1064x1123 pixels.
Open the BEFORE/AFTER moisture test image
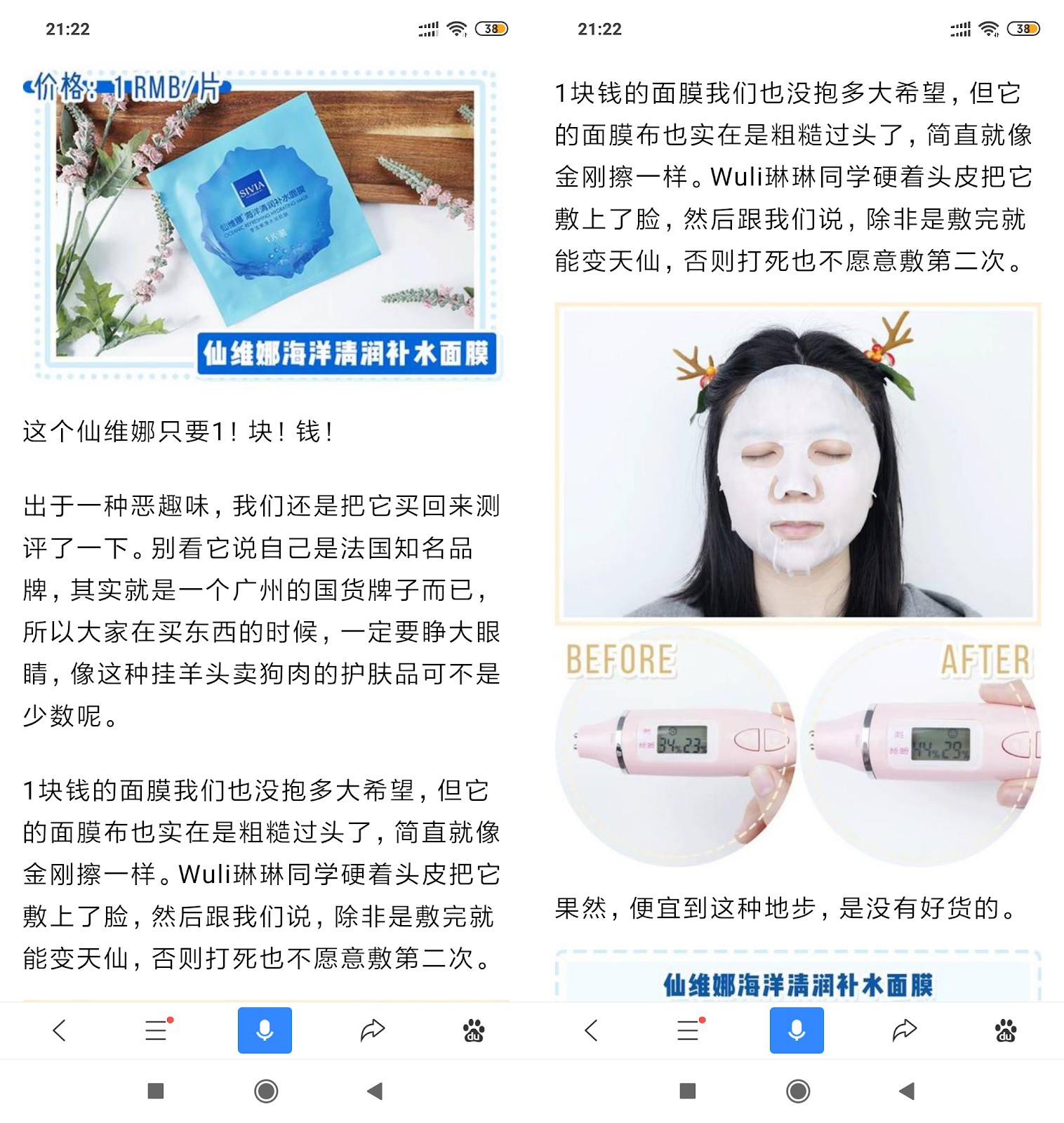pos(798,747)
